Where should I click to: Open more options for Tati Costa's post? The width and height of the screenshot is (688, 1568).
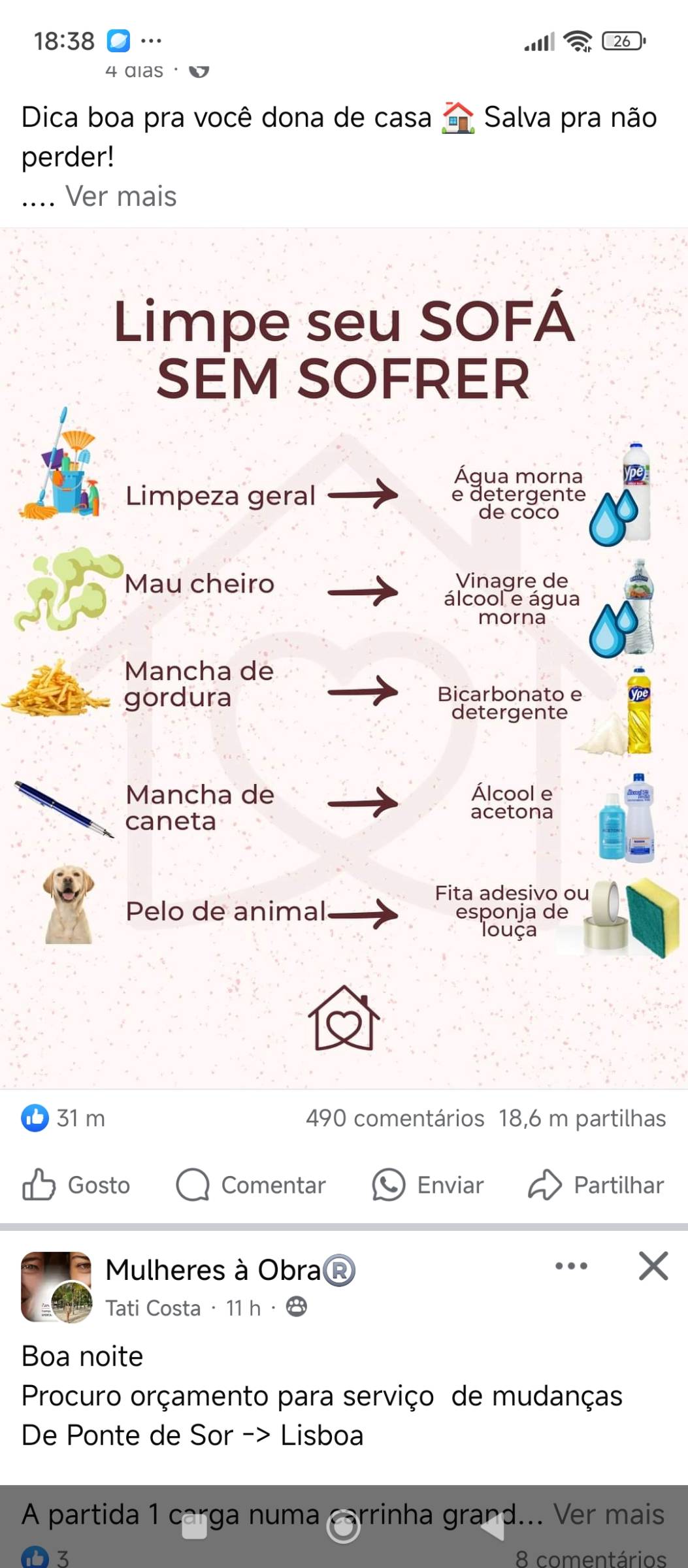[571, 1266]
